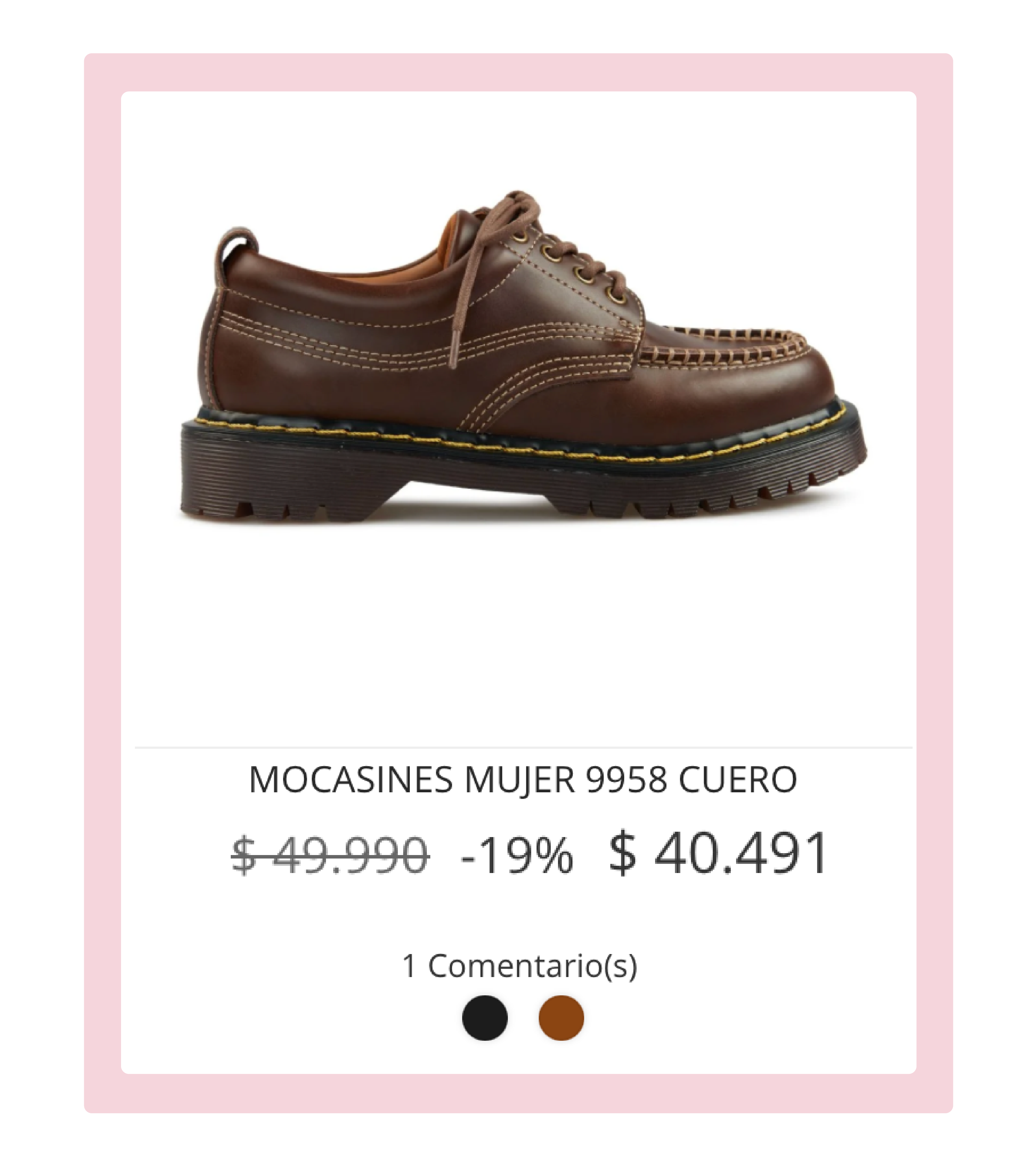Screen dimensions: 1034x1176
Task: Select the black color swatch
Action: pos(485,1018)
